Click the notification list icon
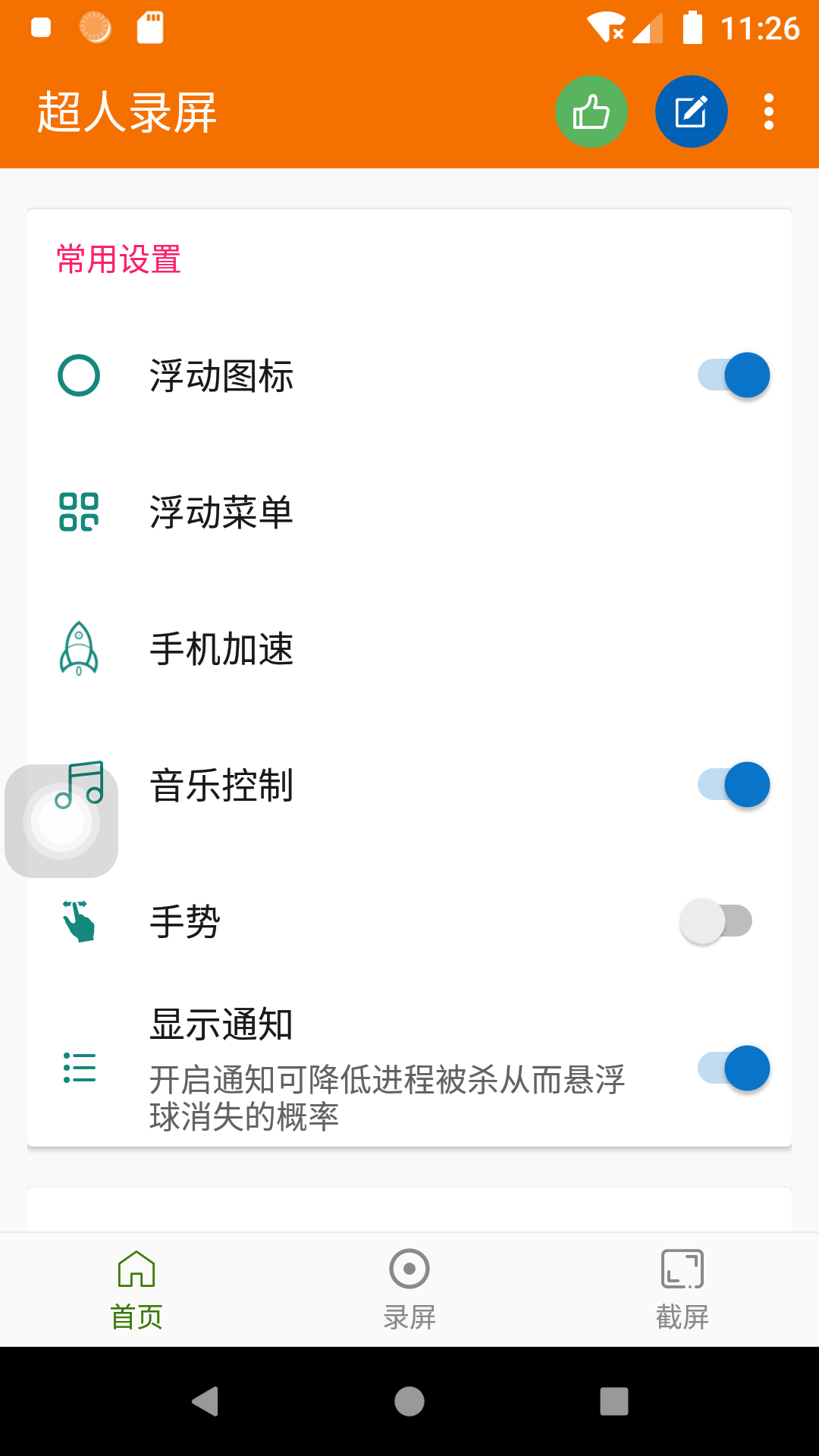The image size is (819, 1456). [x=78, y=1068]
